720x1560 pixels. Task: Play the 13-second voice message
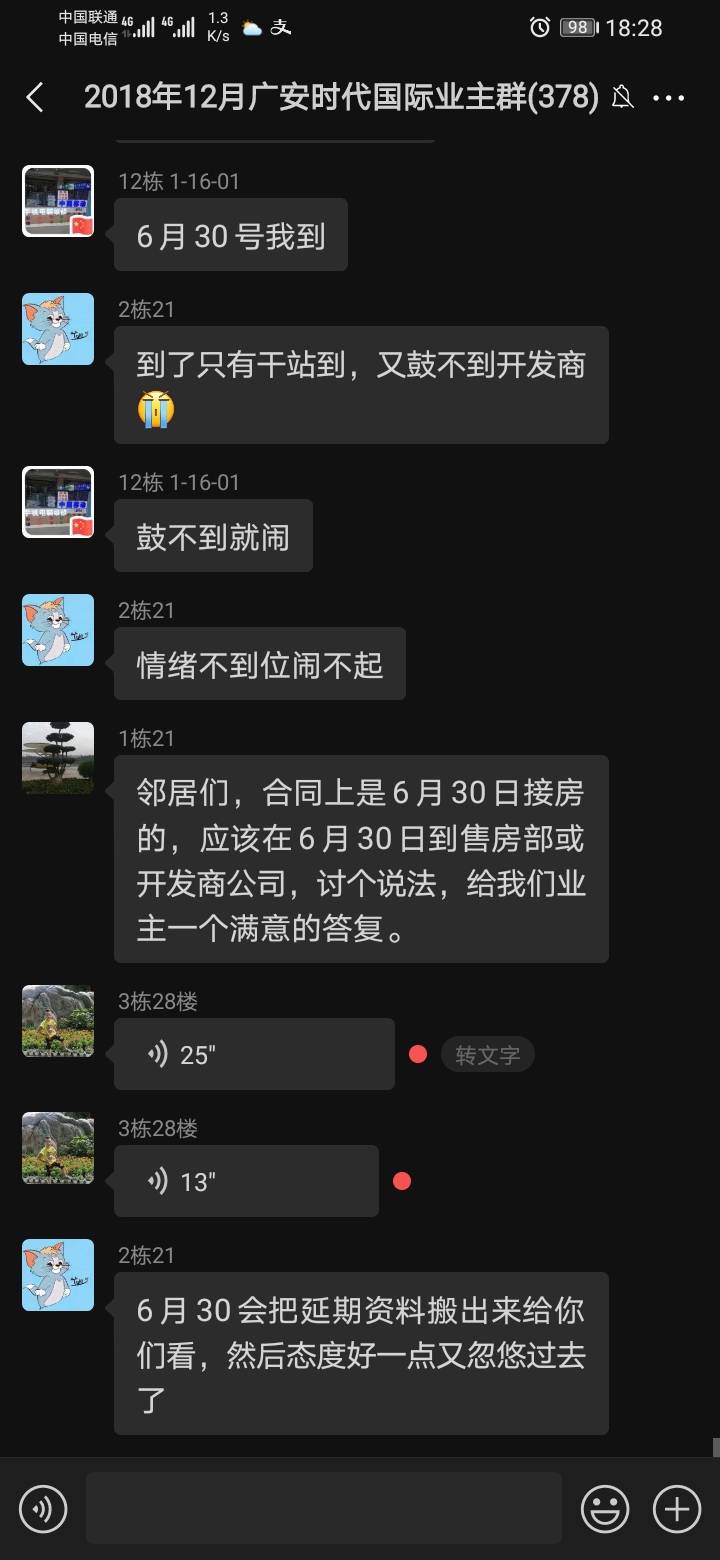[246, 1181]
